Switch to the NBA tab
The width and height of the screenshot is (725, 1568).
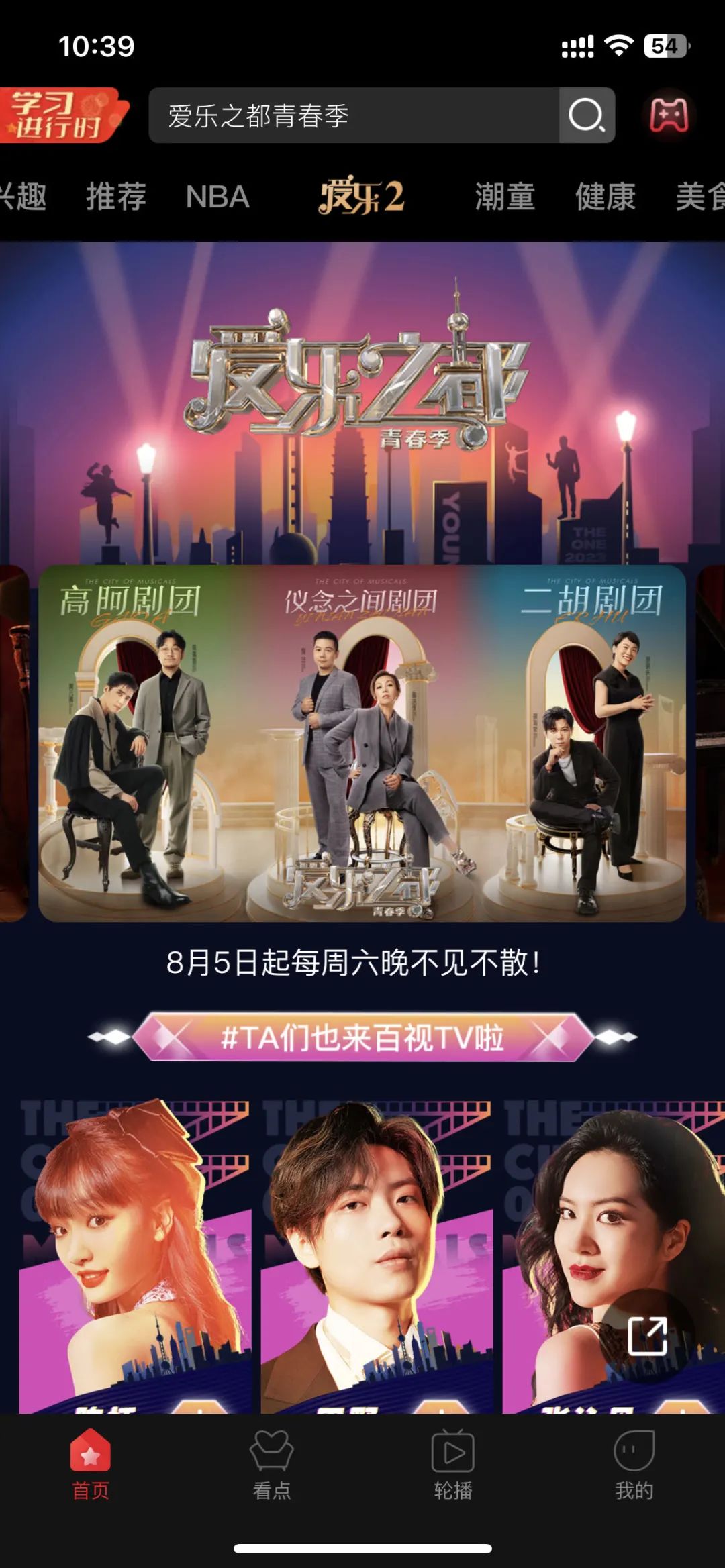217,197
